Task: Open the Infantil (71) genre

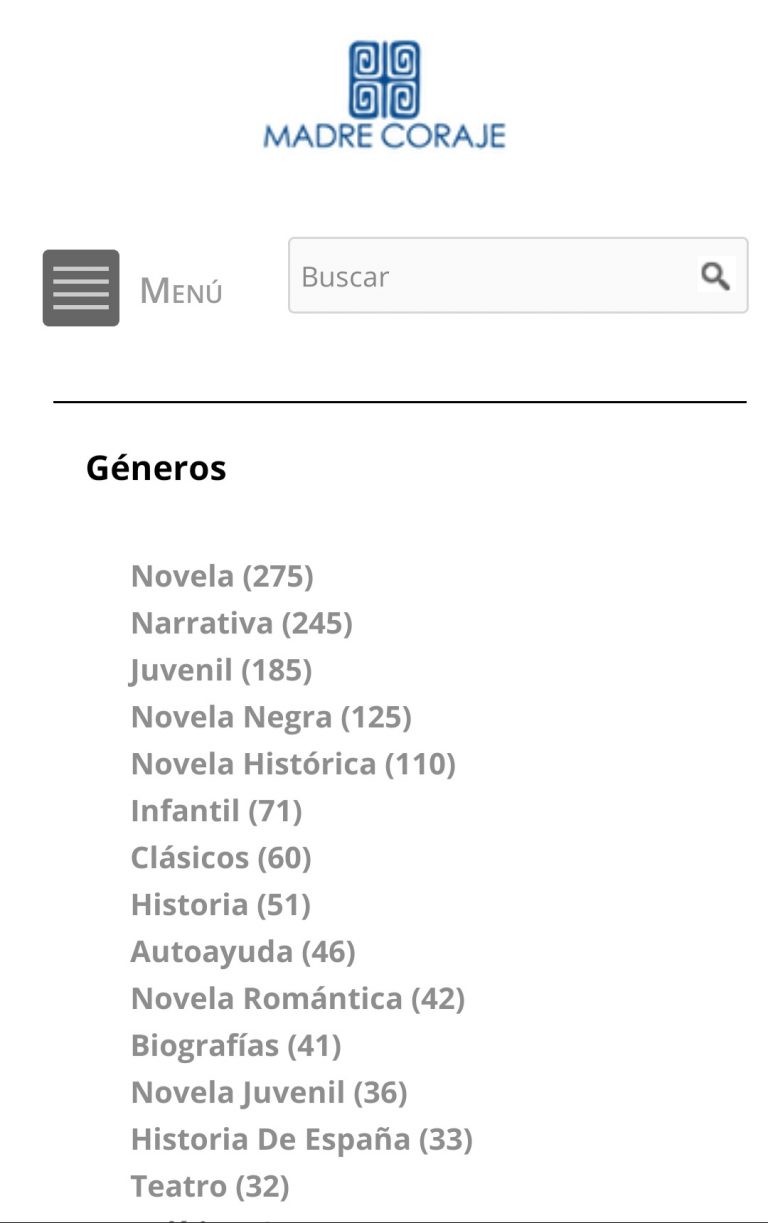Action: coord(216,811)
